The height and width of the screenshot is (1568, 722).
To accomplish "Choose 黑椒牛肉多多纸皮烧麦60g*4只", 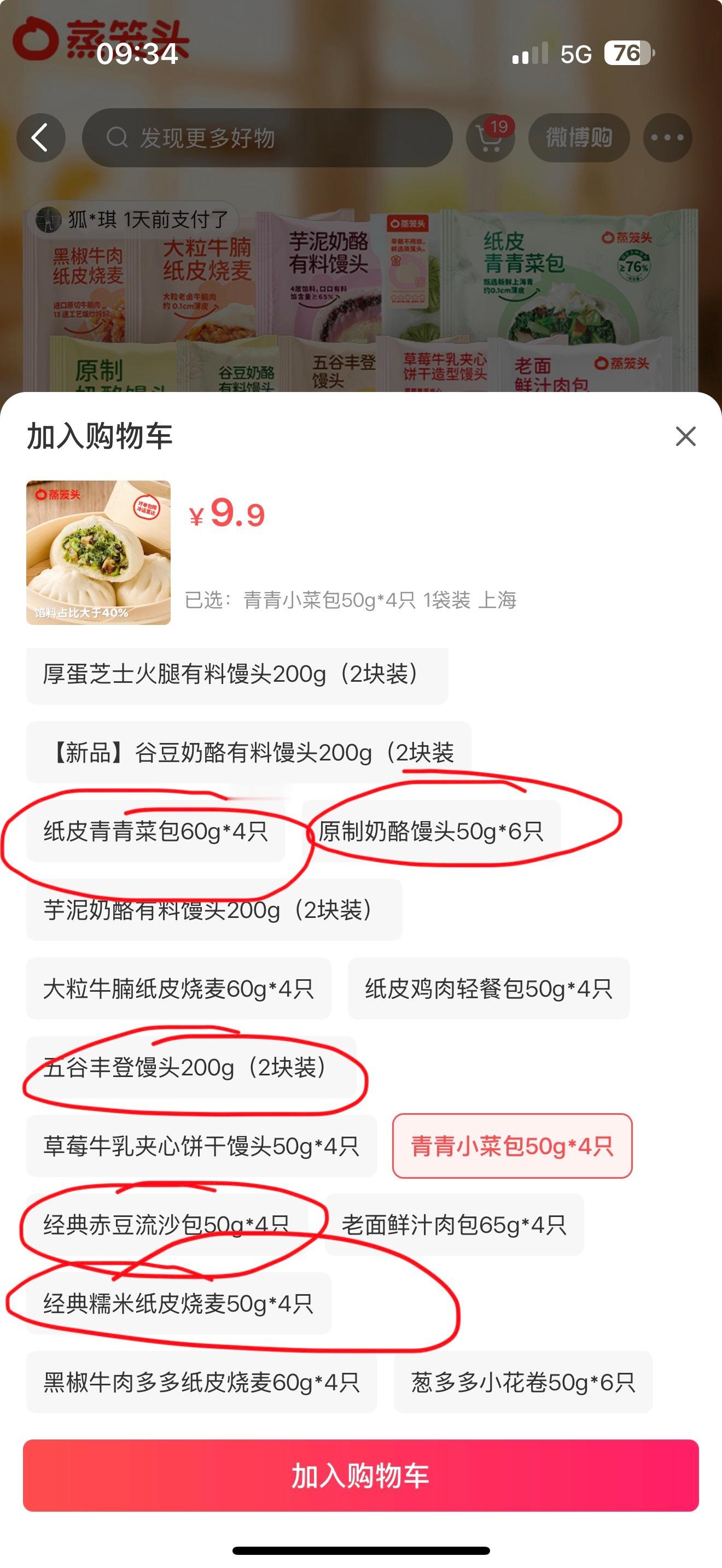I will 201,1382.
